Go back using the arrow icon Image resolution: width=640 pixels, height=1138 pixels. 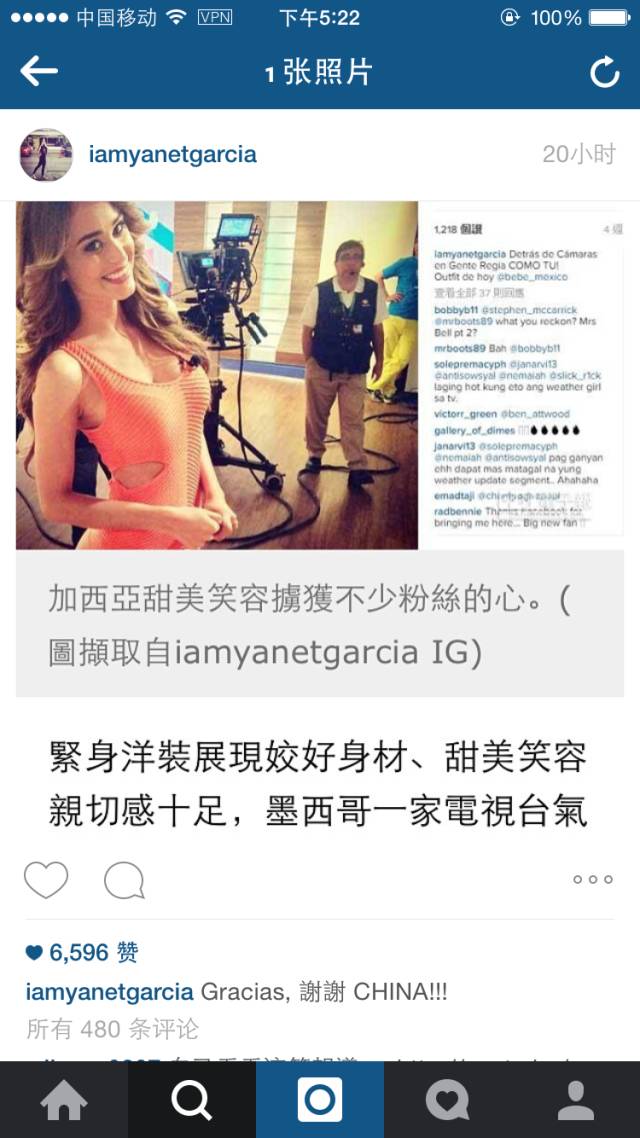pos(39,71)
